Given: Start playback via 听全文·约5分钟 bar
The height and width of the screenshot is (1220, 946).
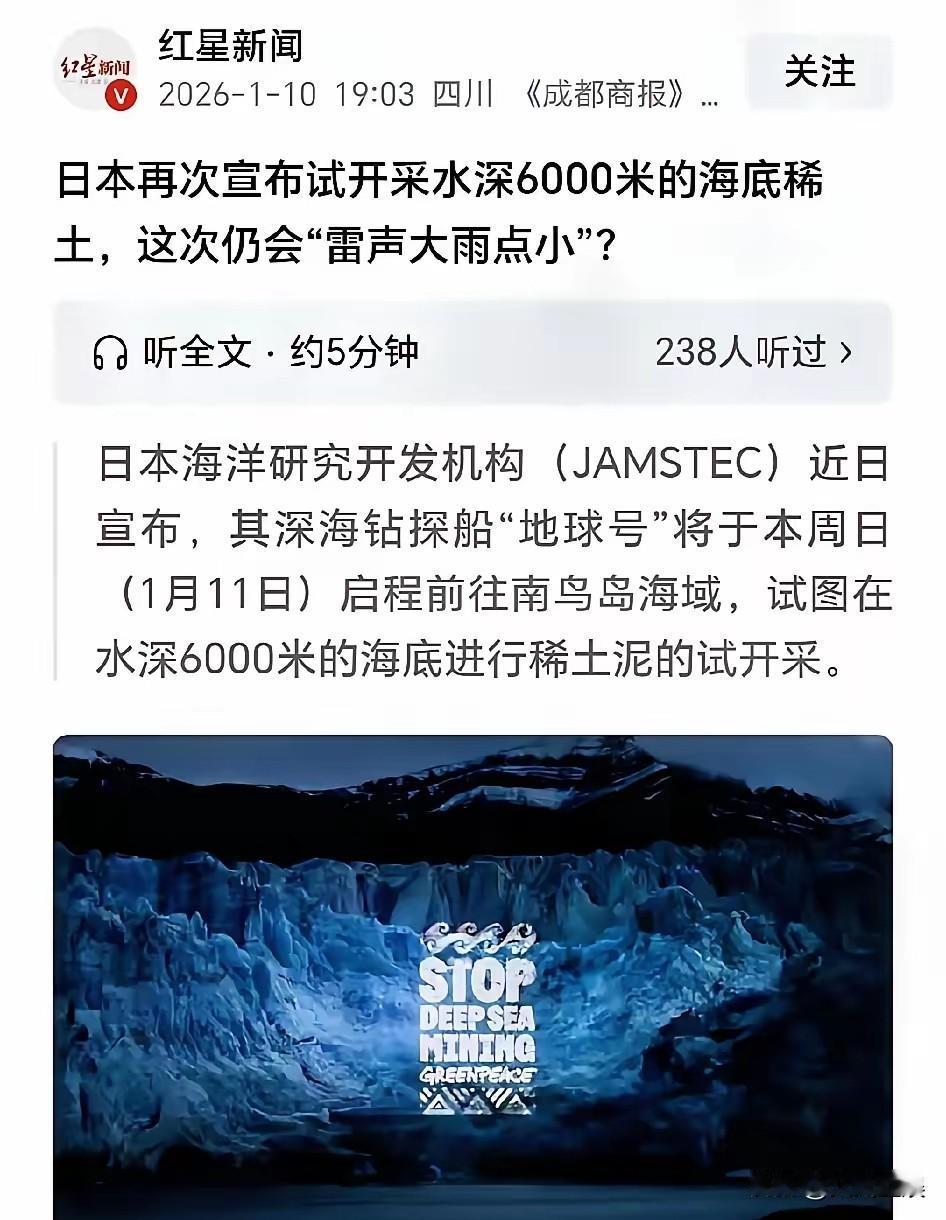Looking at the screenshot, I should tap(300, 352).
